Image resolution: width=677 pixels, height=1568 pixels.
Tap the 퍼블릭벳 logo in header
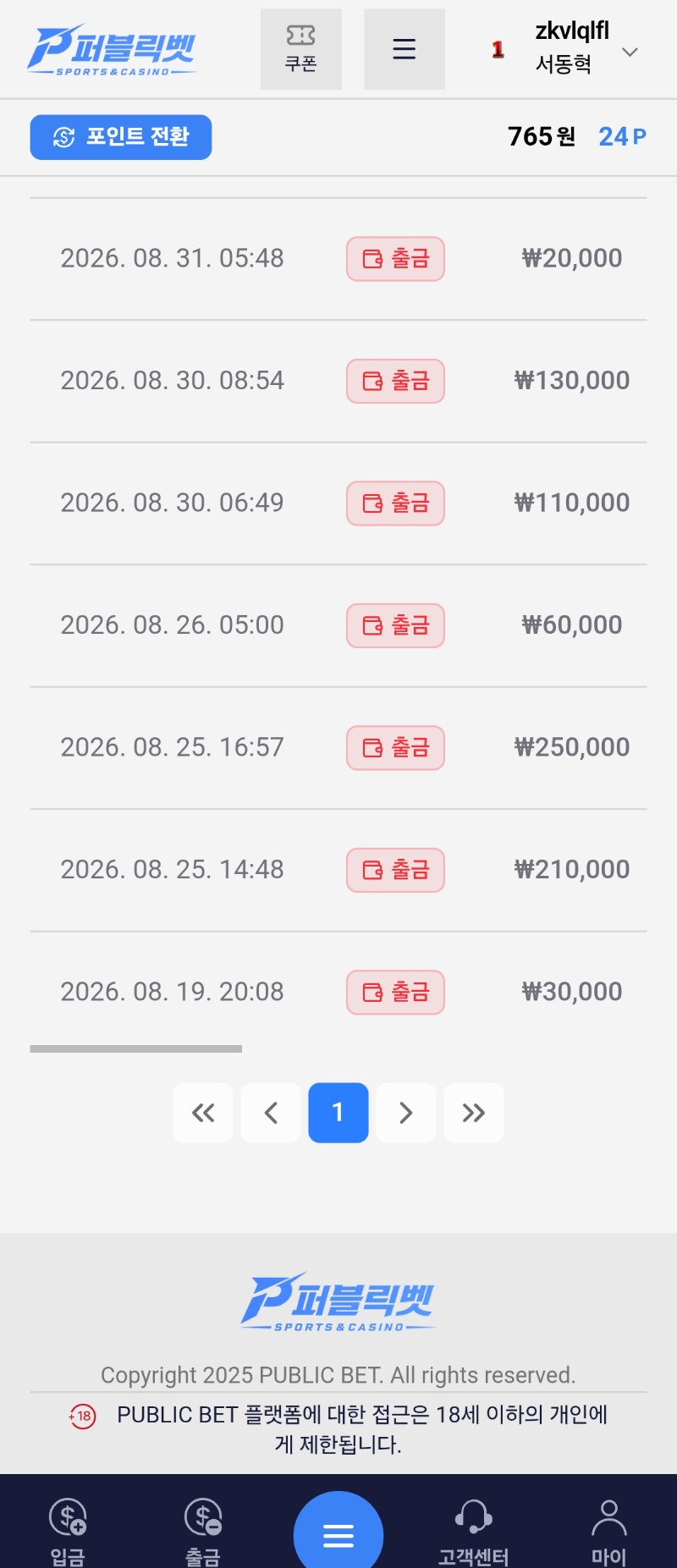pos(112,49)
